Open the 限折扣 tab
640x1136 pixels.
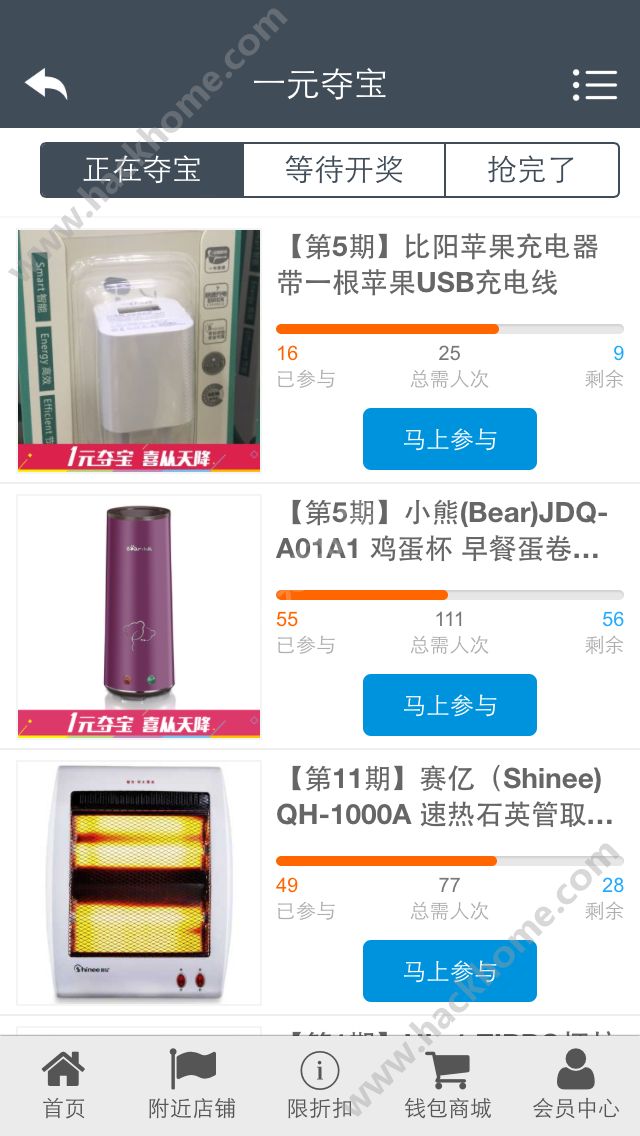[x=320, y=1084]
